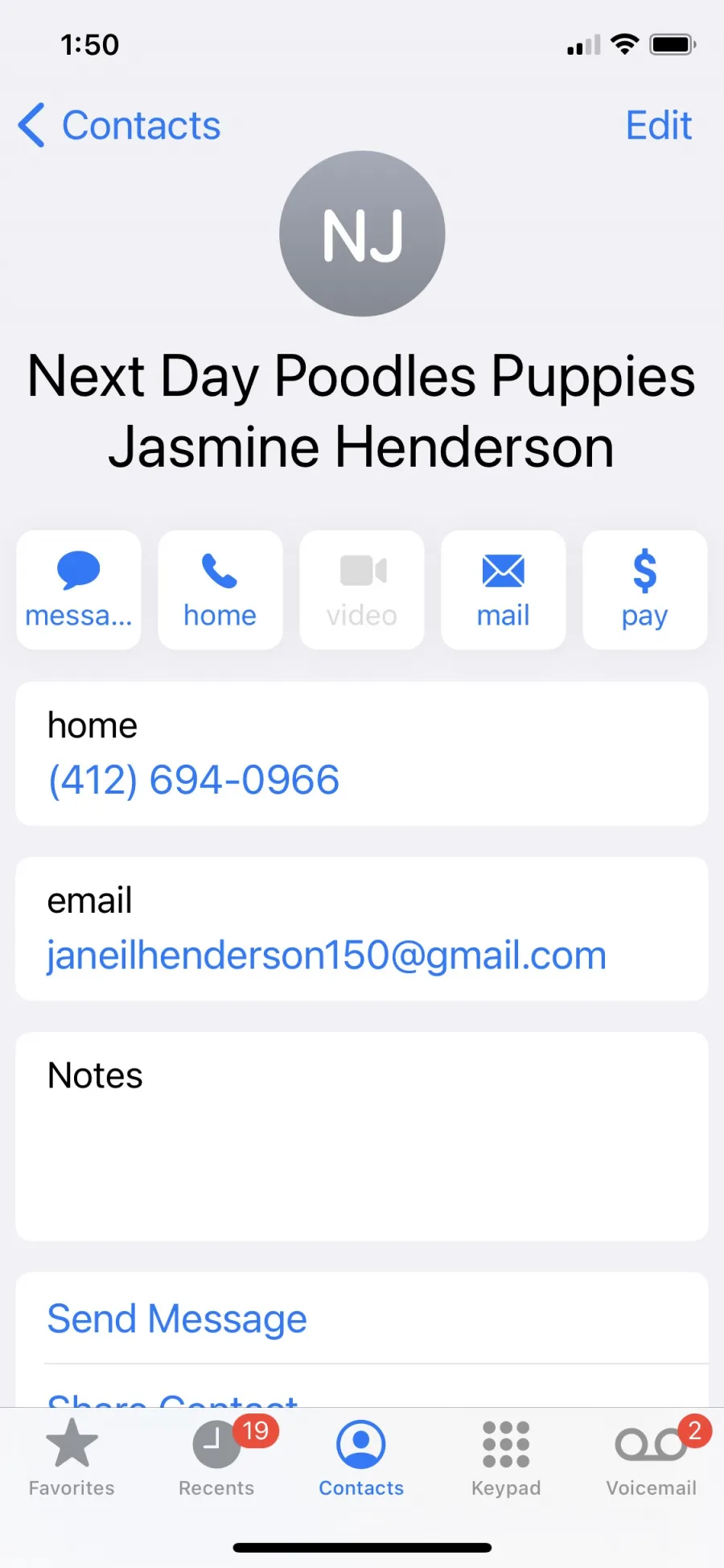Select the Contacts tab in the bottom bar
Screen dimensions: 724x1568
[x=361, y=1458]
